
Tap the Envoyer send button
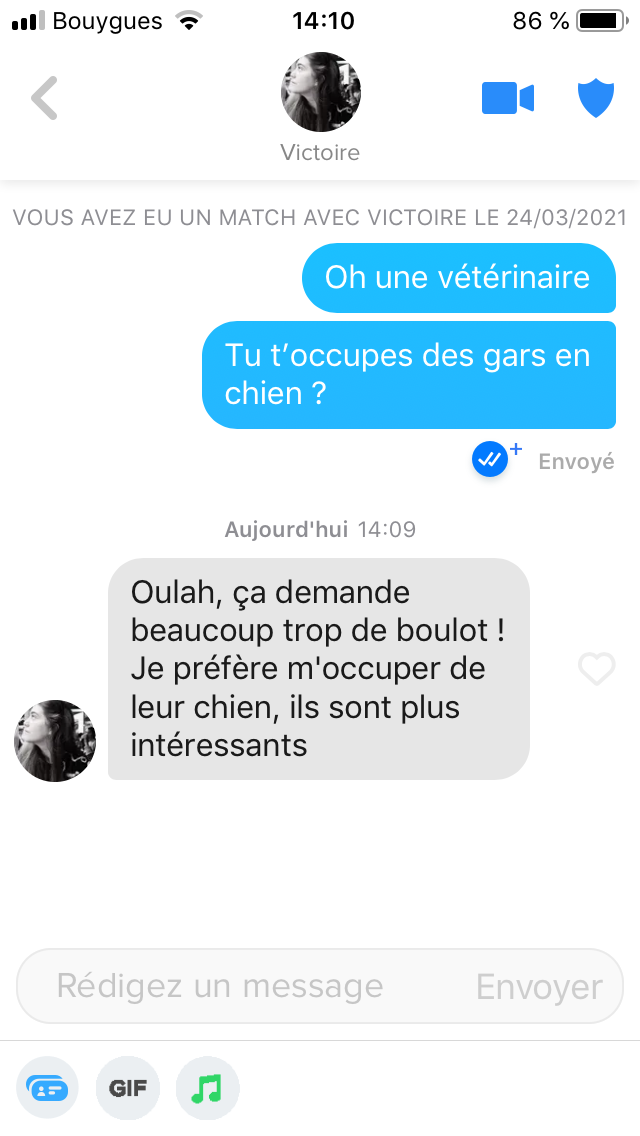coord(539,987)
